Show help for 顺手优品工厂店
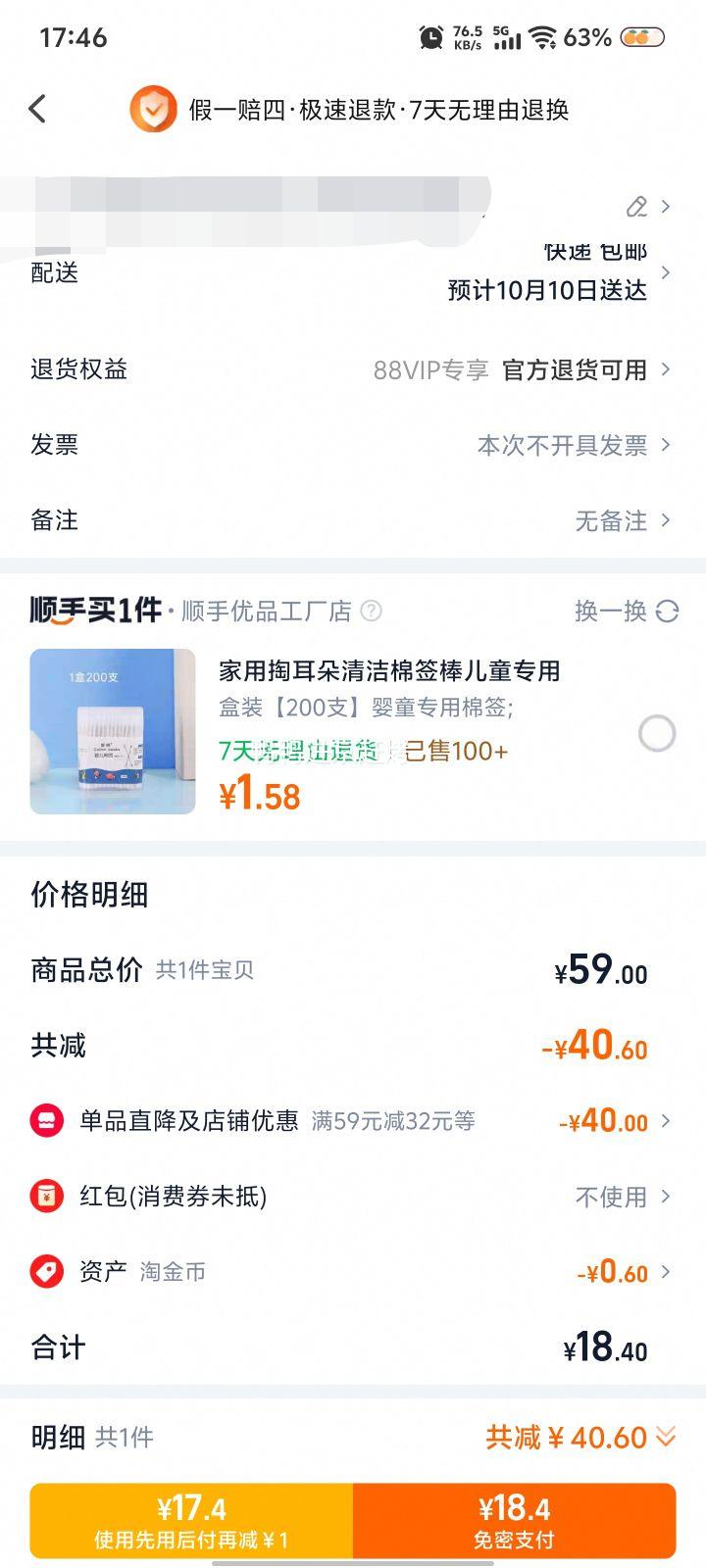Viewport: 706px width, 1568px height. pyautogui.click(x=371, y=612)
